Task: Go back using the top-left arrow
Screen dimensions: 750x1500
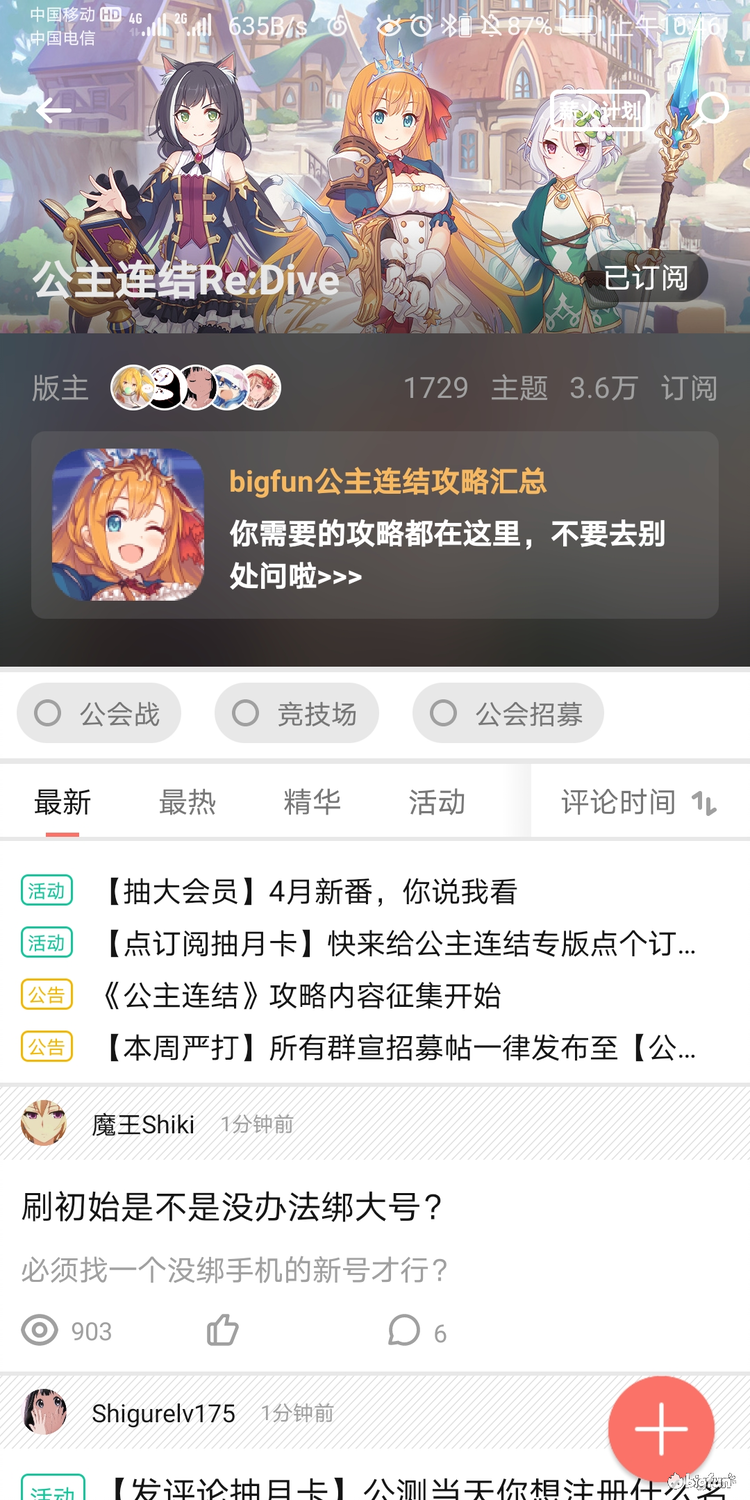Action: (54, 110)
